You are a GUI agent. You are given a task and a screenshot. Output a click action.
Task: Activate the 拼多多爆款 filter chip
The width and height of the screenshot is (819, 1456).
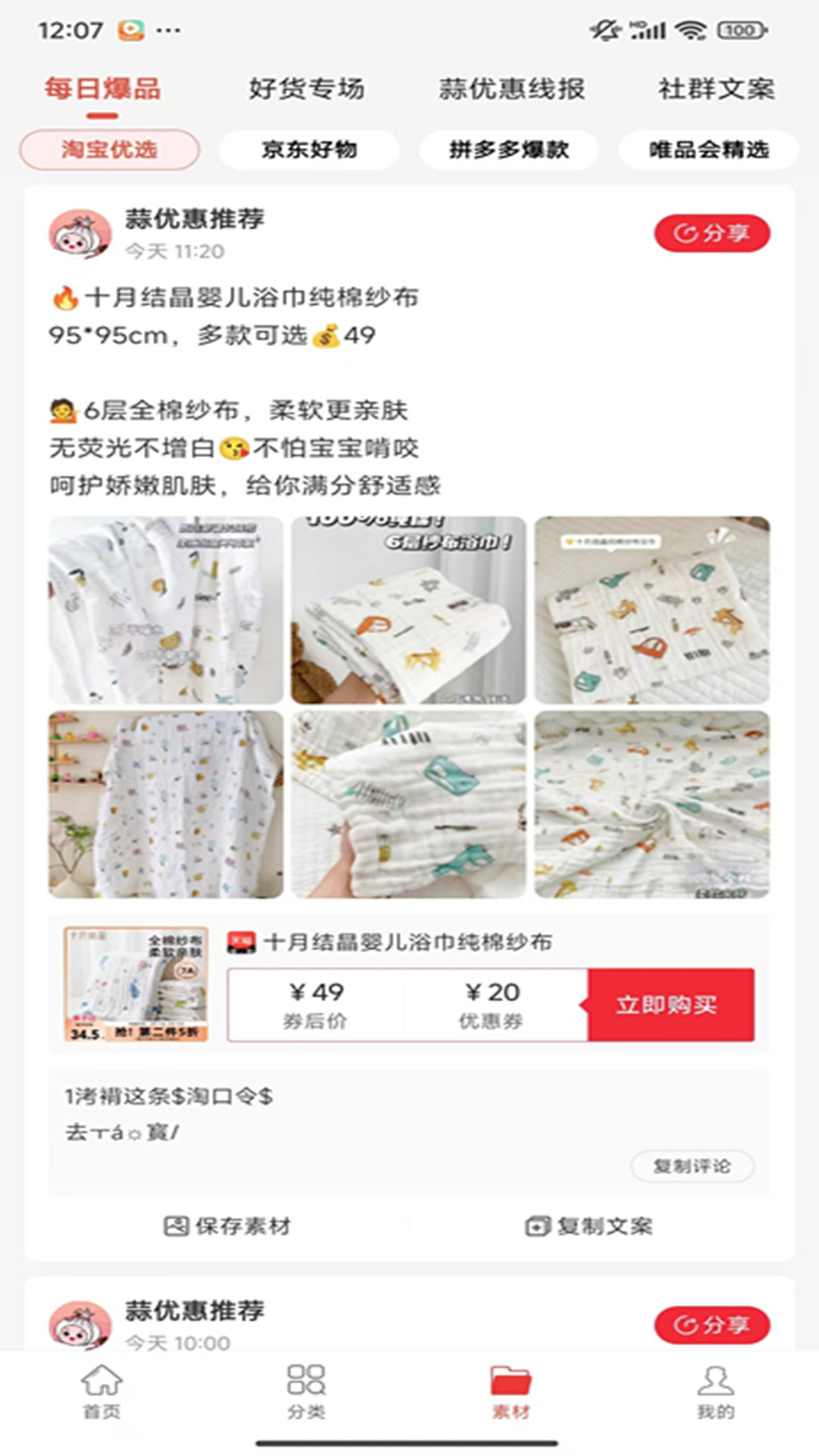(510, 149)
